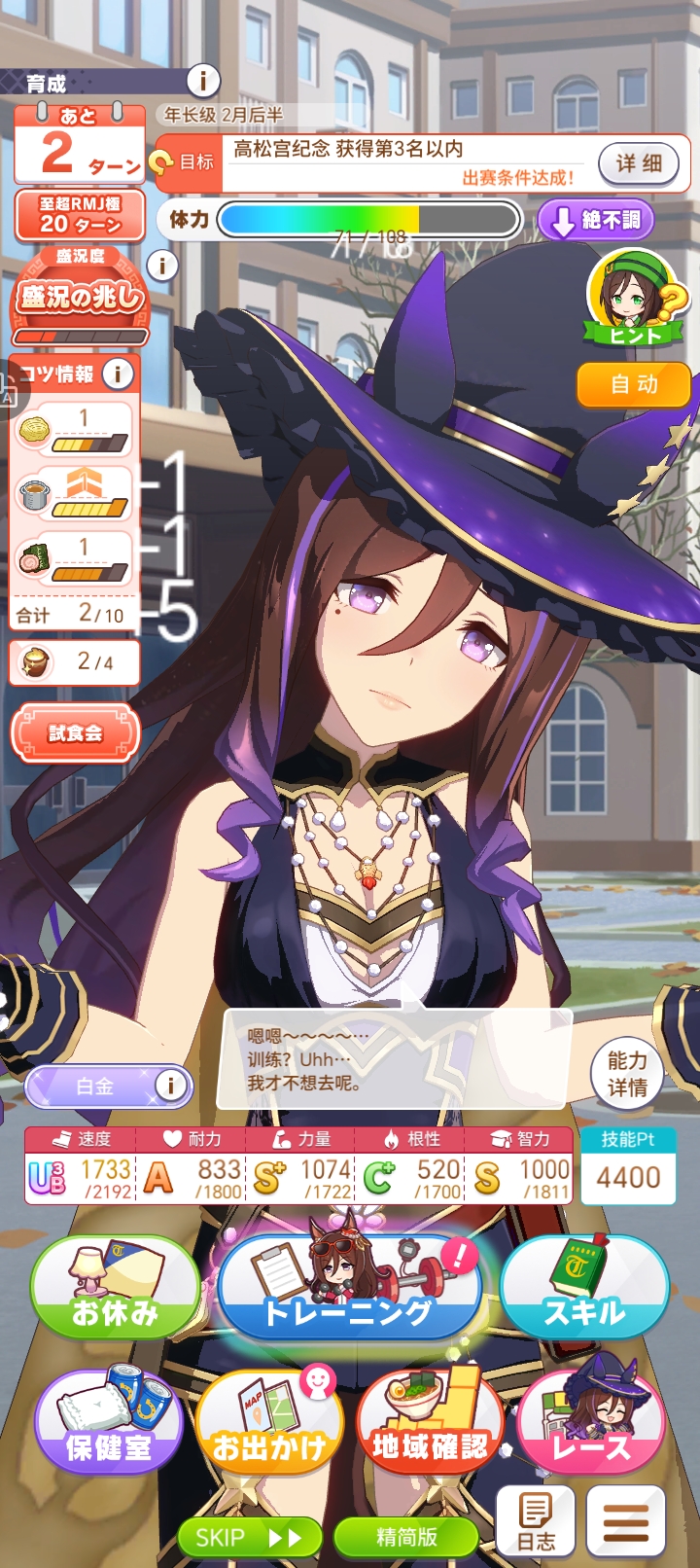
Task: Open the info icon next to コツ情報
Action: pos(118,374)
